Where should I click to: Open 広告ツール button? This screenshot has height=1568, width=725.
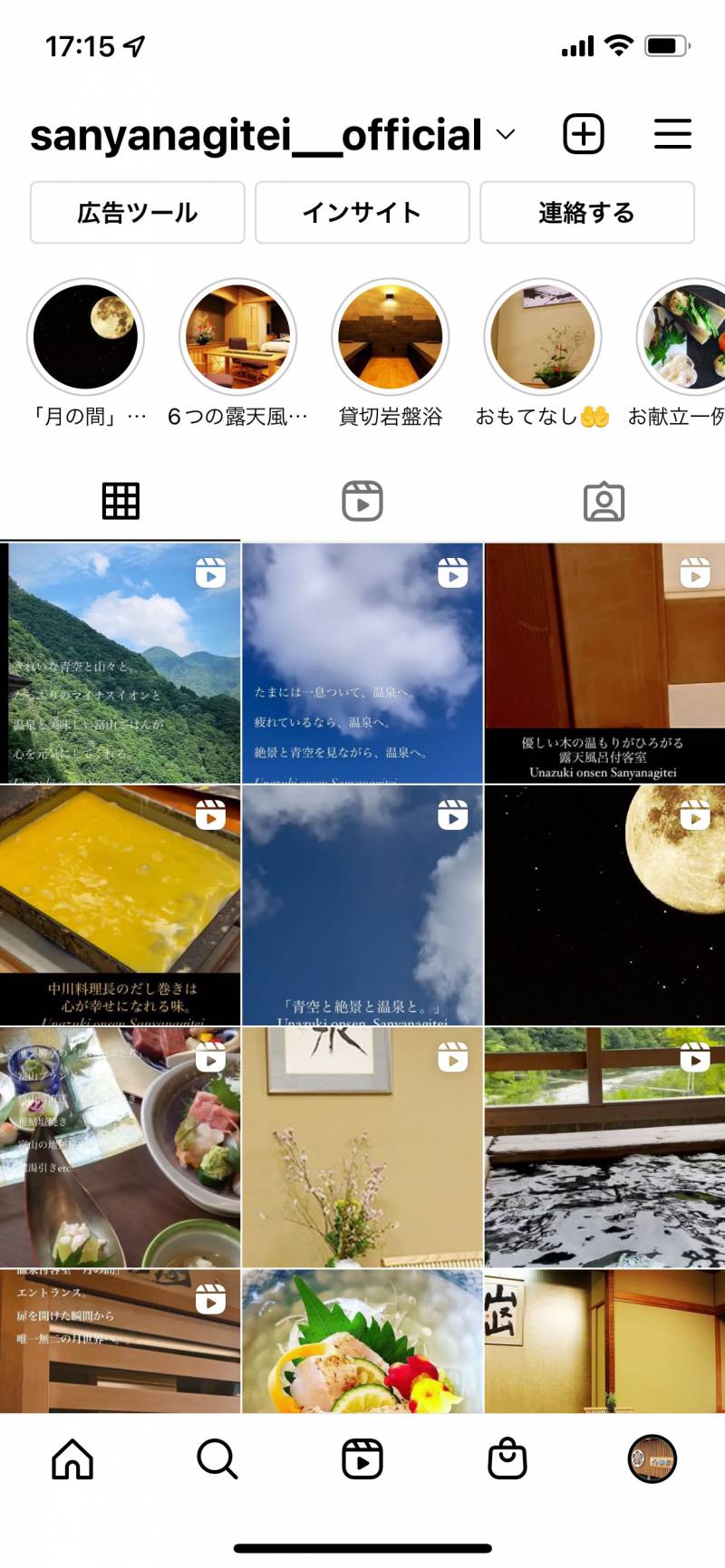pos(138,213)
